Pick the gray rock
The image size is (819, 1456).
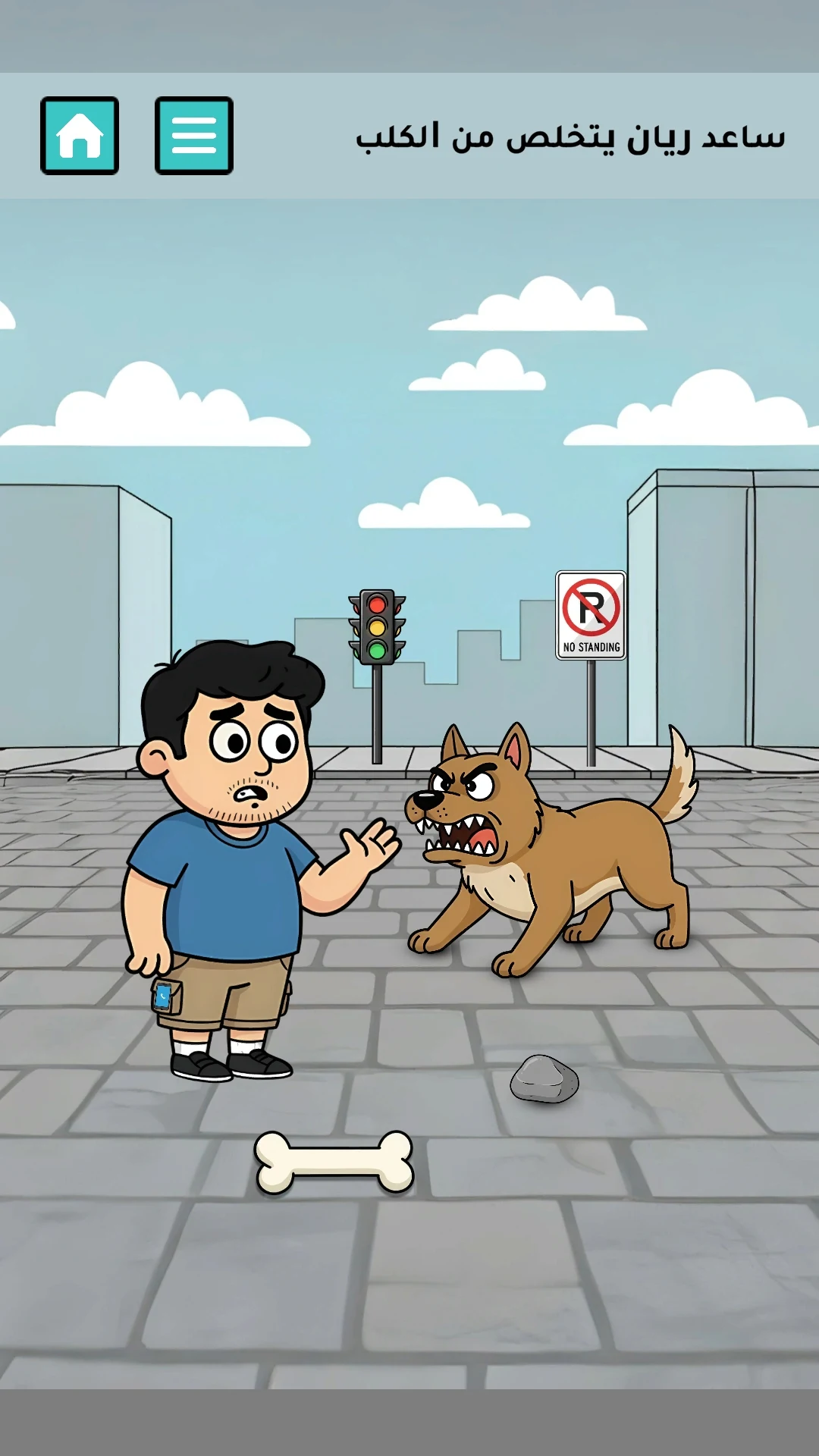pos(544,1078)
